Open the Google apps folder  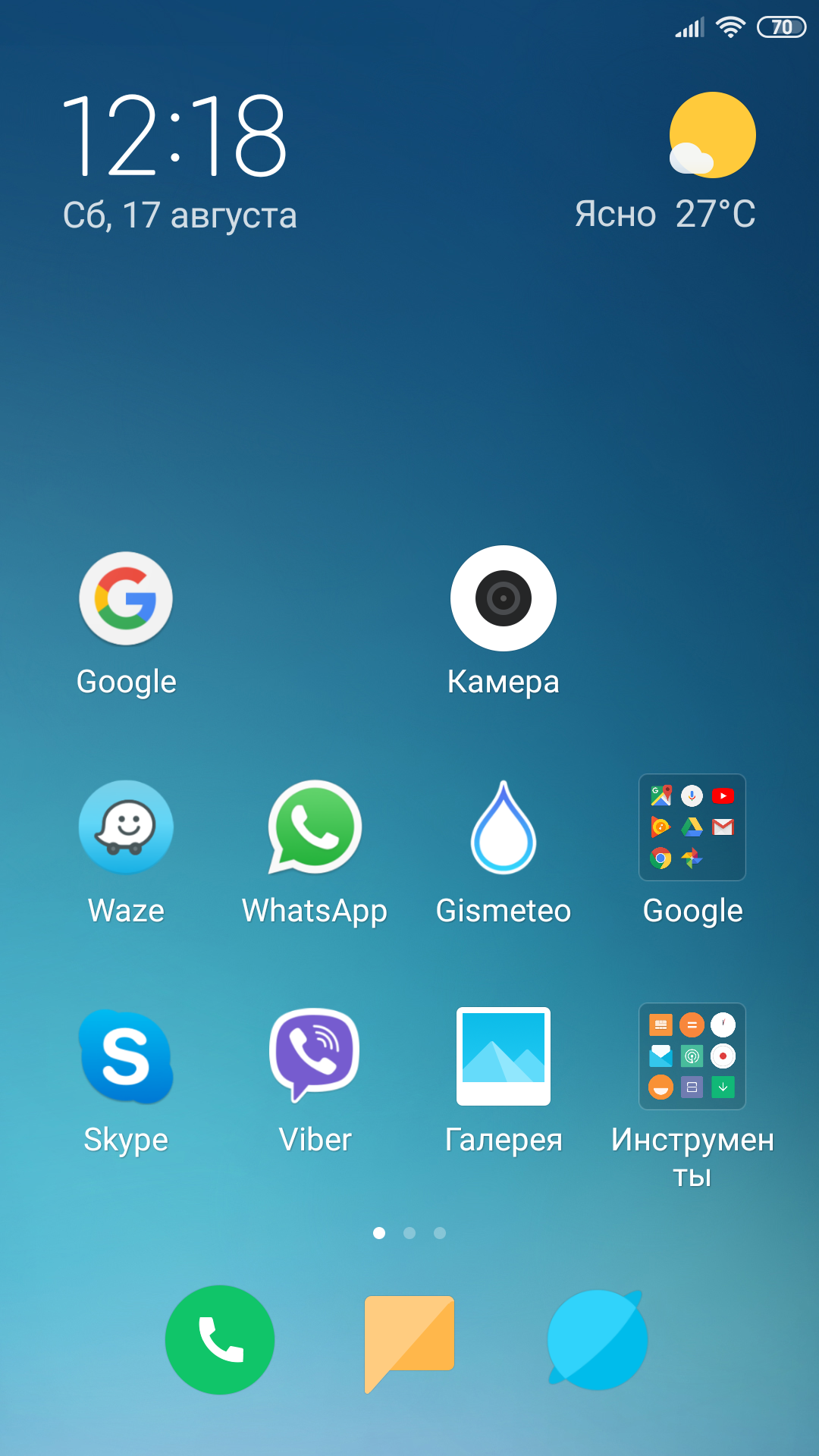pos(692,827)
